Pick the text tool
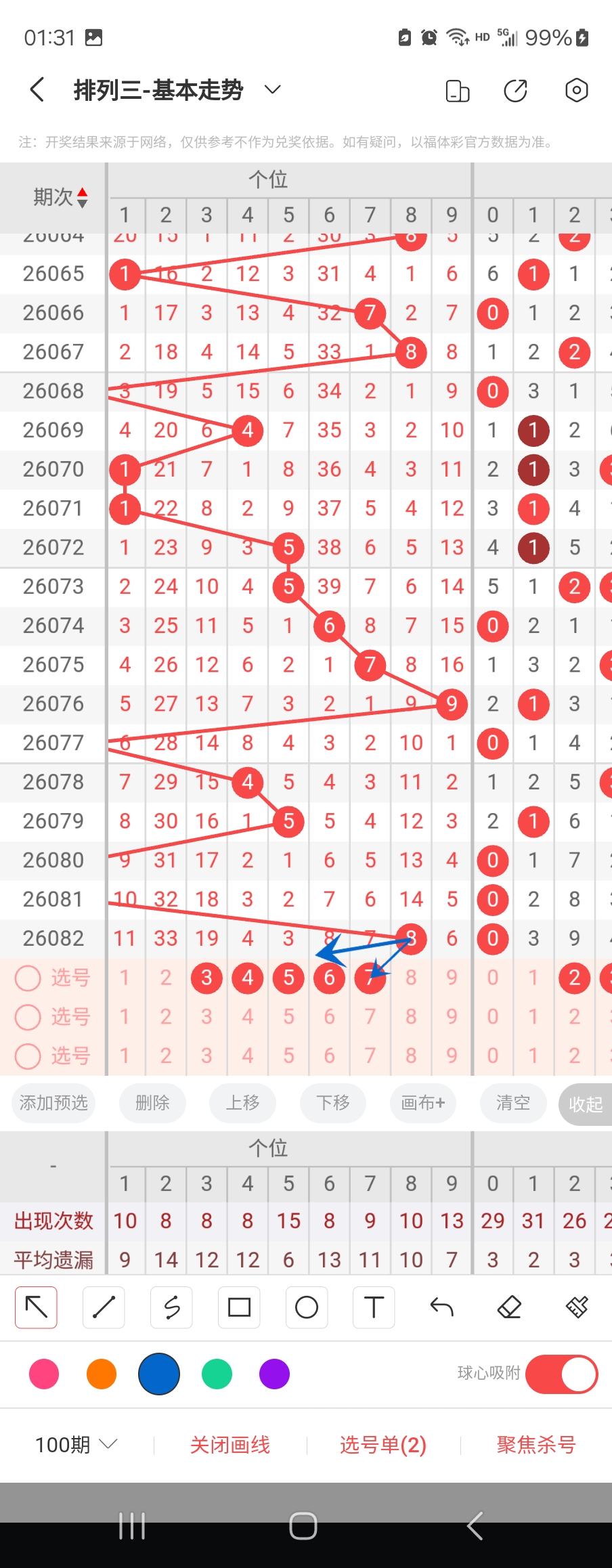This screenshot has width=612, height=1568. point(374,1307)
